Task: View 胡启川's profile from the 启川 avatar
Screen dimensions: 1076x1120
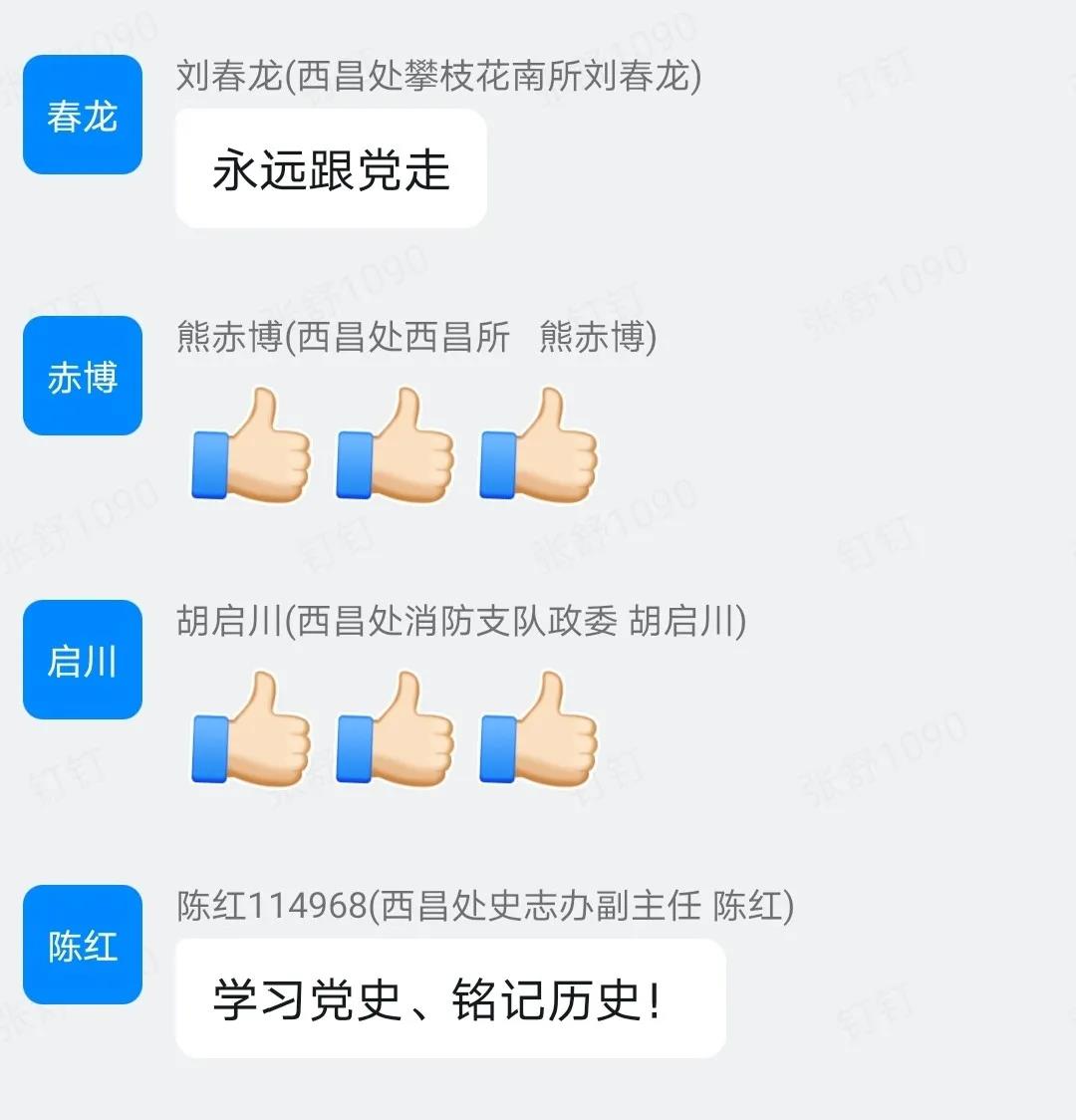Action: point(83,660)
